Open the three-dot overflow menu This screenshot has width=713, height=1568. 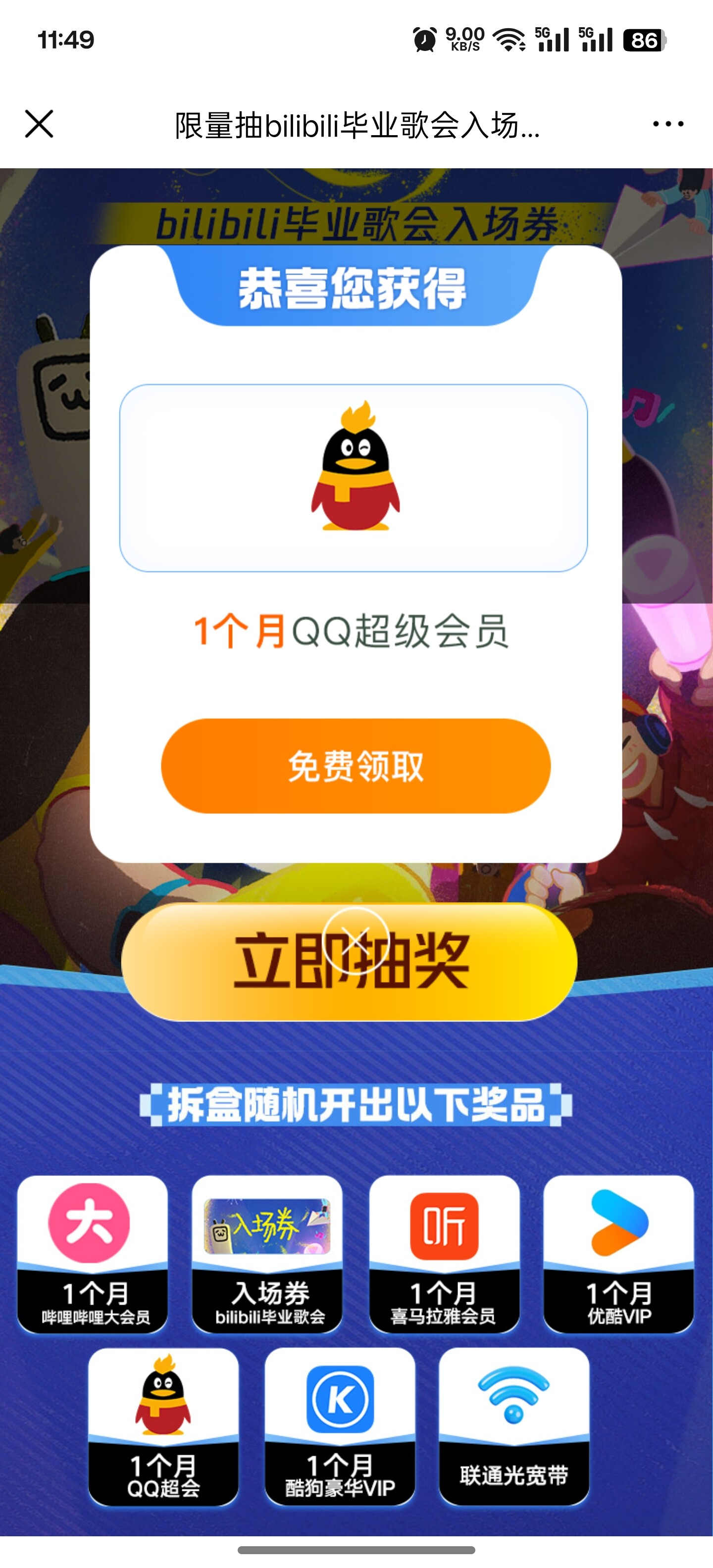coord(667,124)
